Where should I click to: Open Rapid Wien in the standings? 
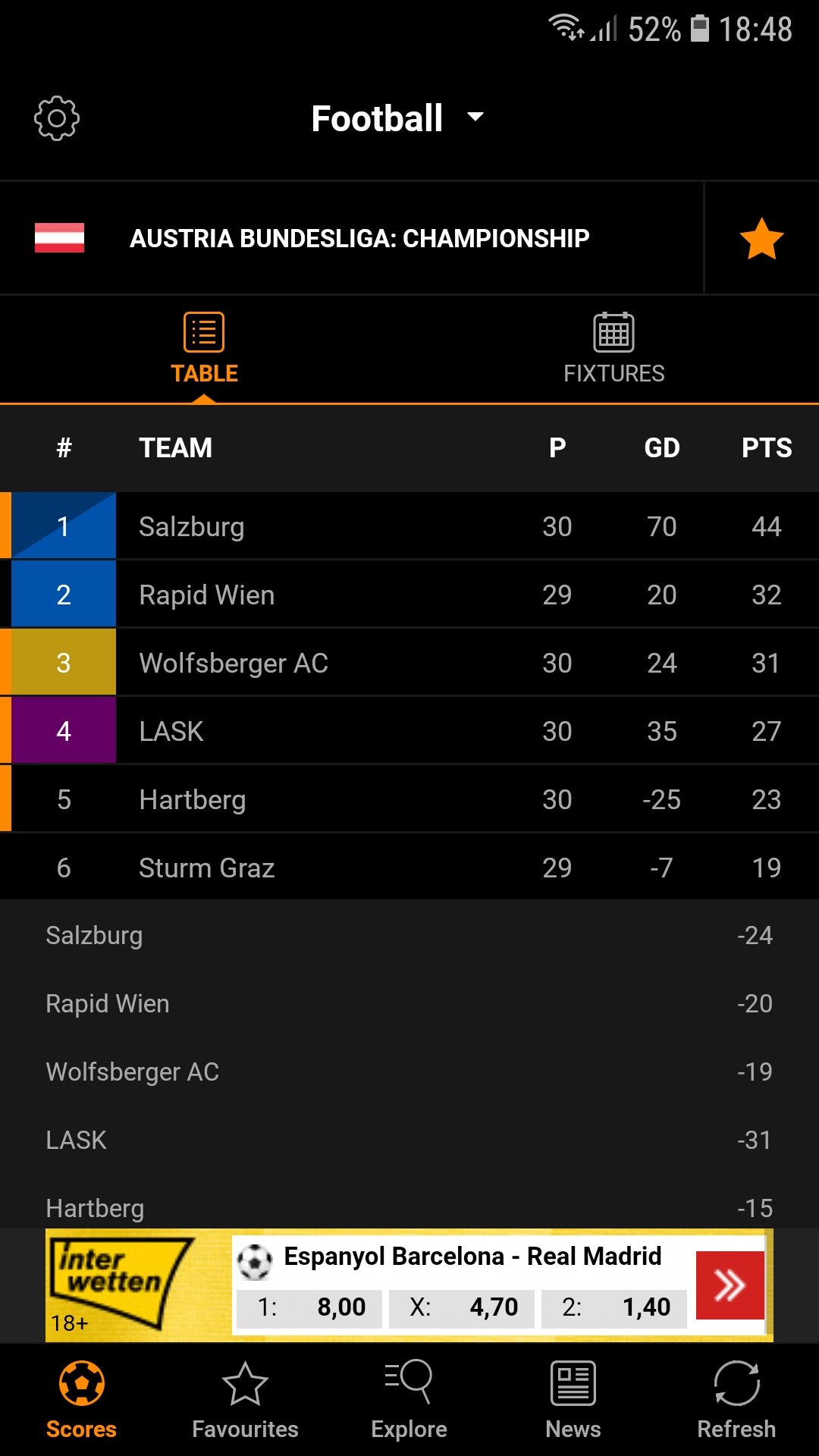tap(409, 595)
